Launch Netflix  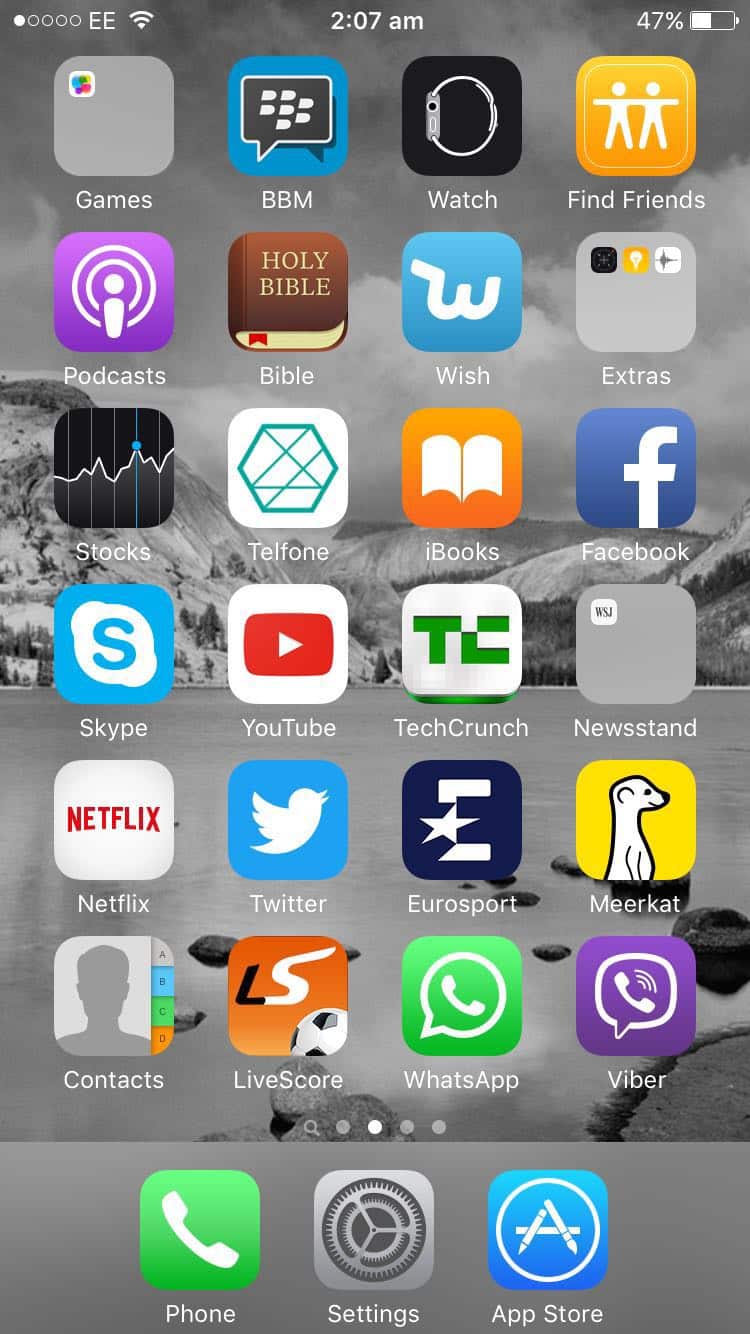click(x=114, y=820)
